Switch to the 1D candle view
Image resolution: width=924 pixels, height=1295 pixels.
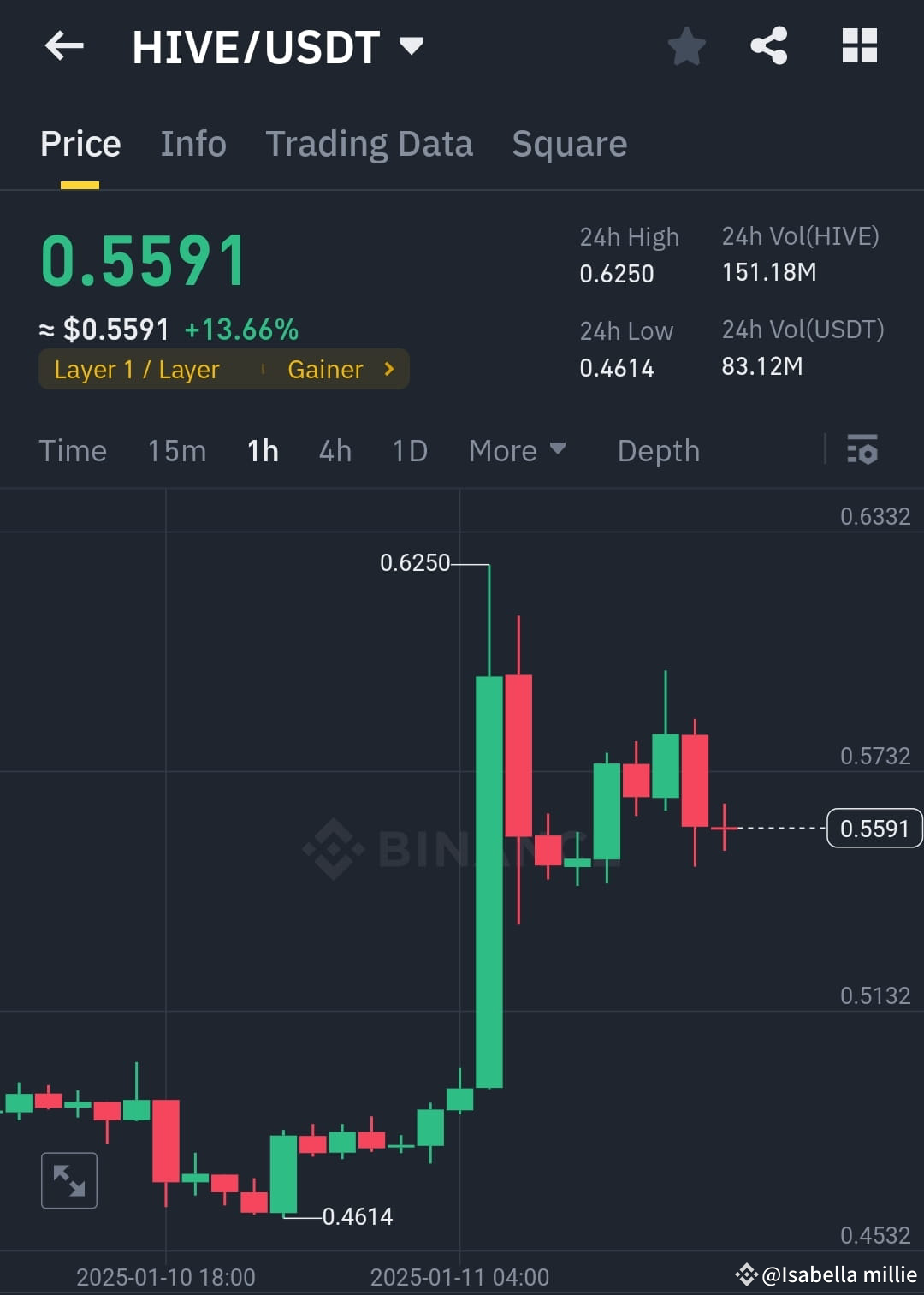point(409,451)
